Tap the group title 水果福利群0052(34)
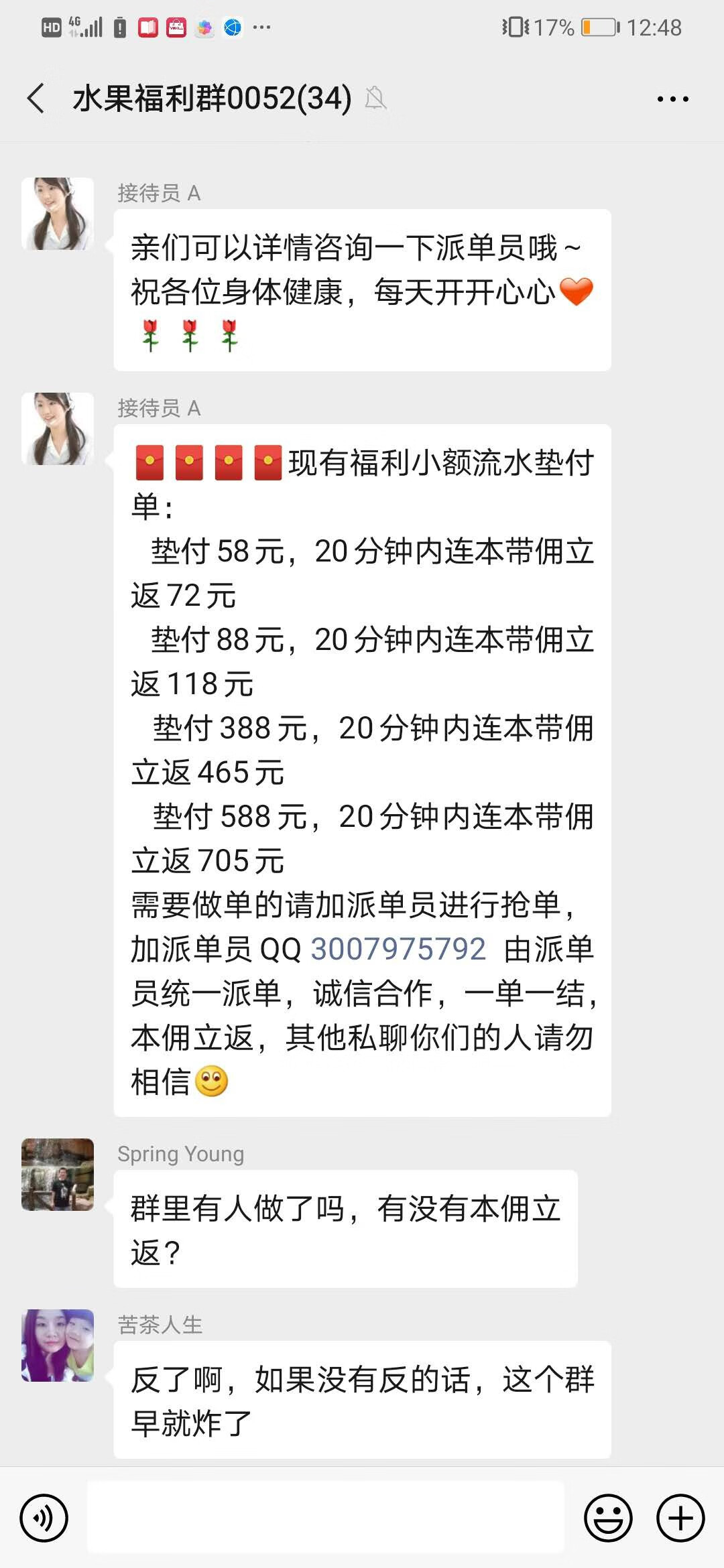Viewport: 724px width, 1568px height. click(211, 98)
